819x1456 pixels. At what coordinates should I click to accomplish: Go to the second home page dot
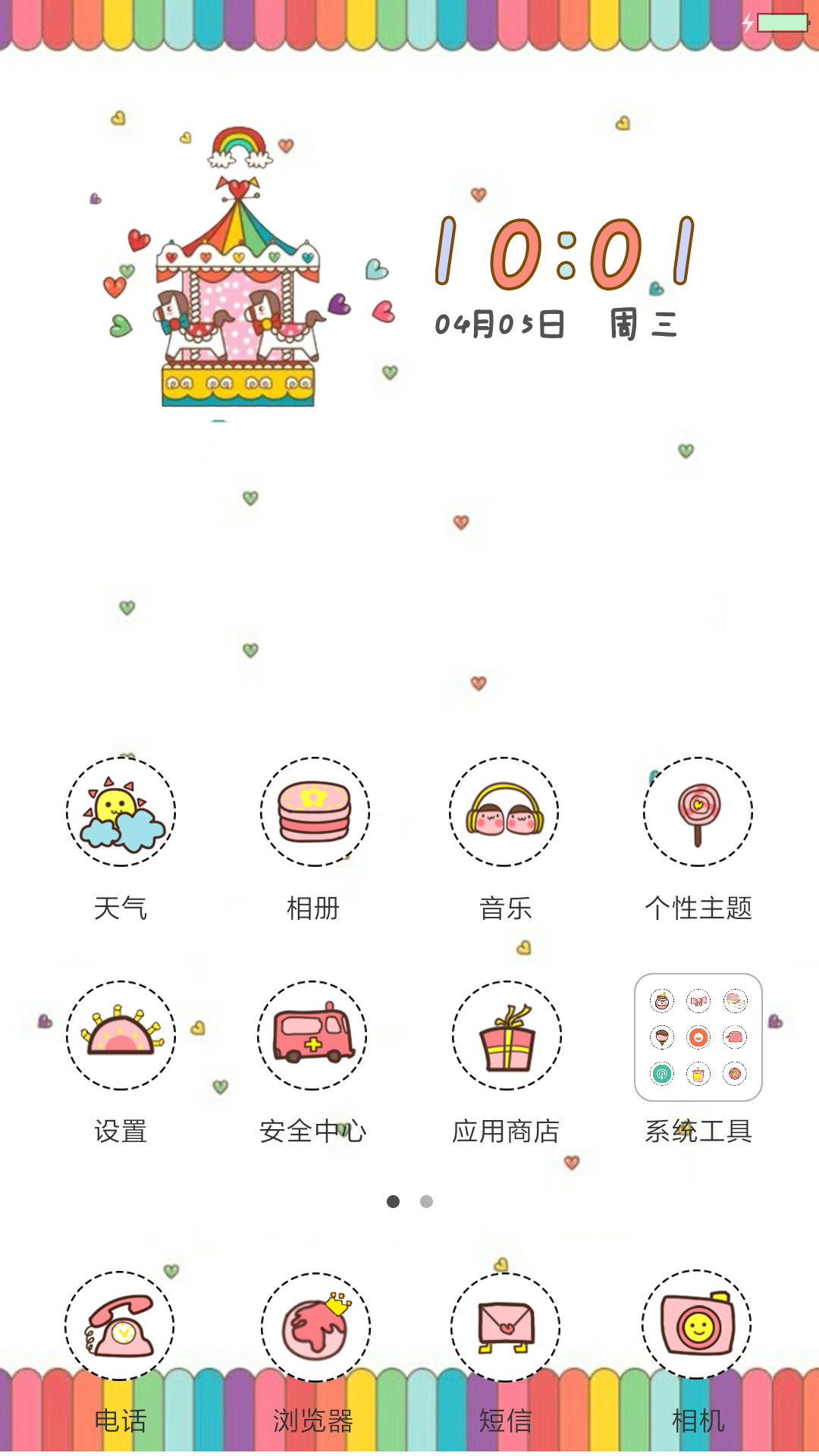[x=426, y=1201]
